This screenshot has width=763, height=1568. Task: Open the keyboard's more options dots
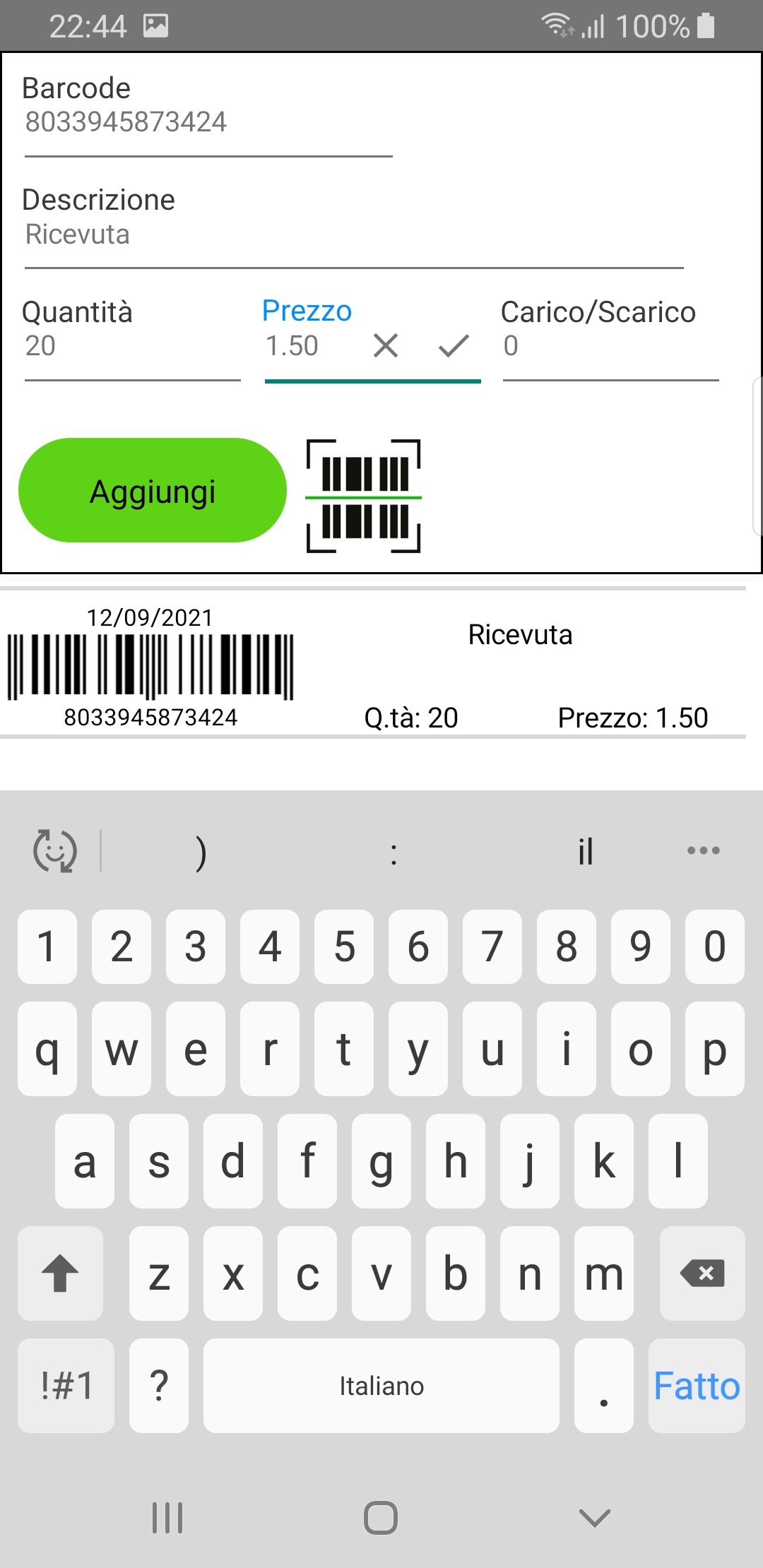[704, 850]
